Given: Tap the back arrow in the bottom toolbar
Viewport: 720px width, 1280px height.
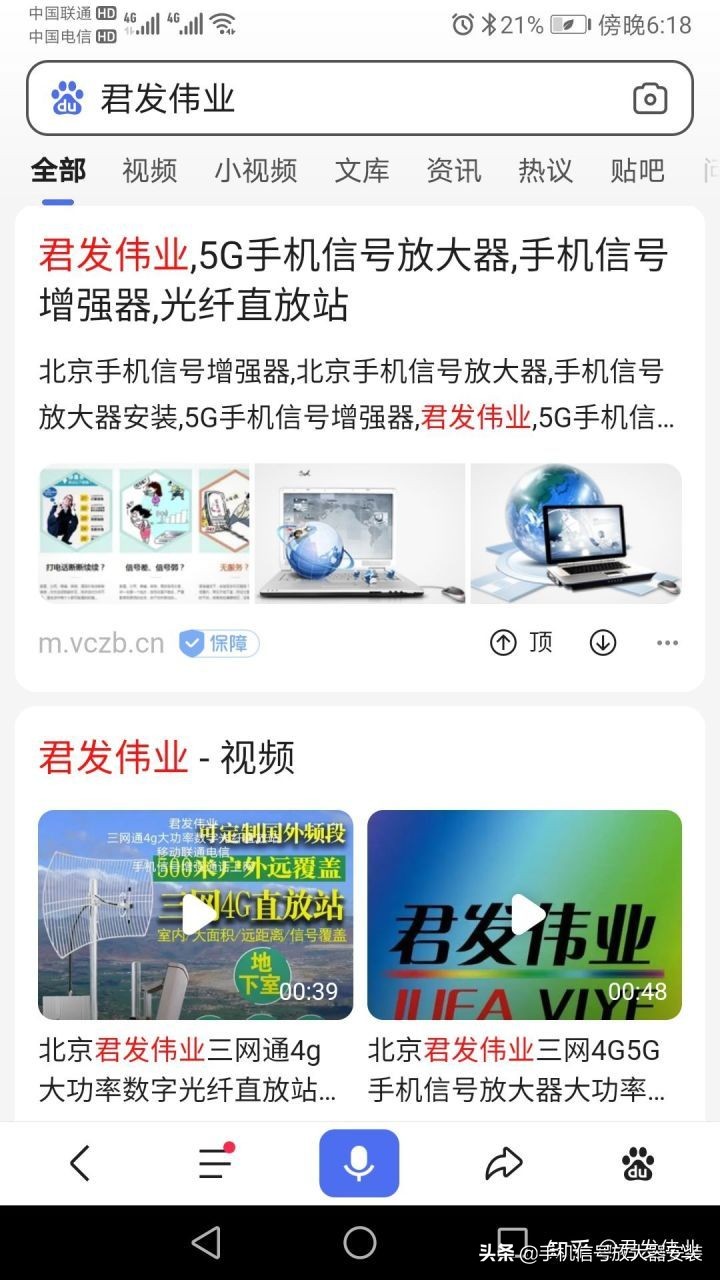Looking at the screenshot, I should [x=82, y=1163].
